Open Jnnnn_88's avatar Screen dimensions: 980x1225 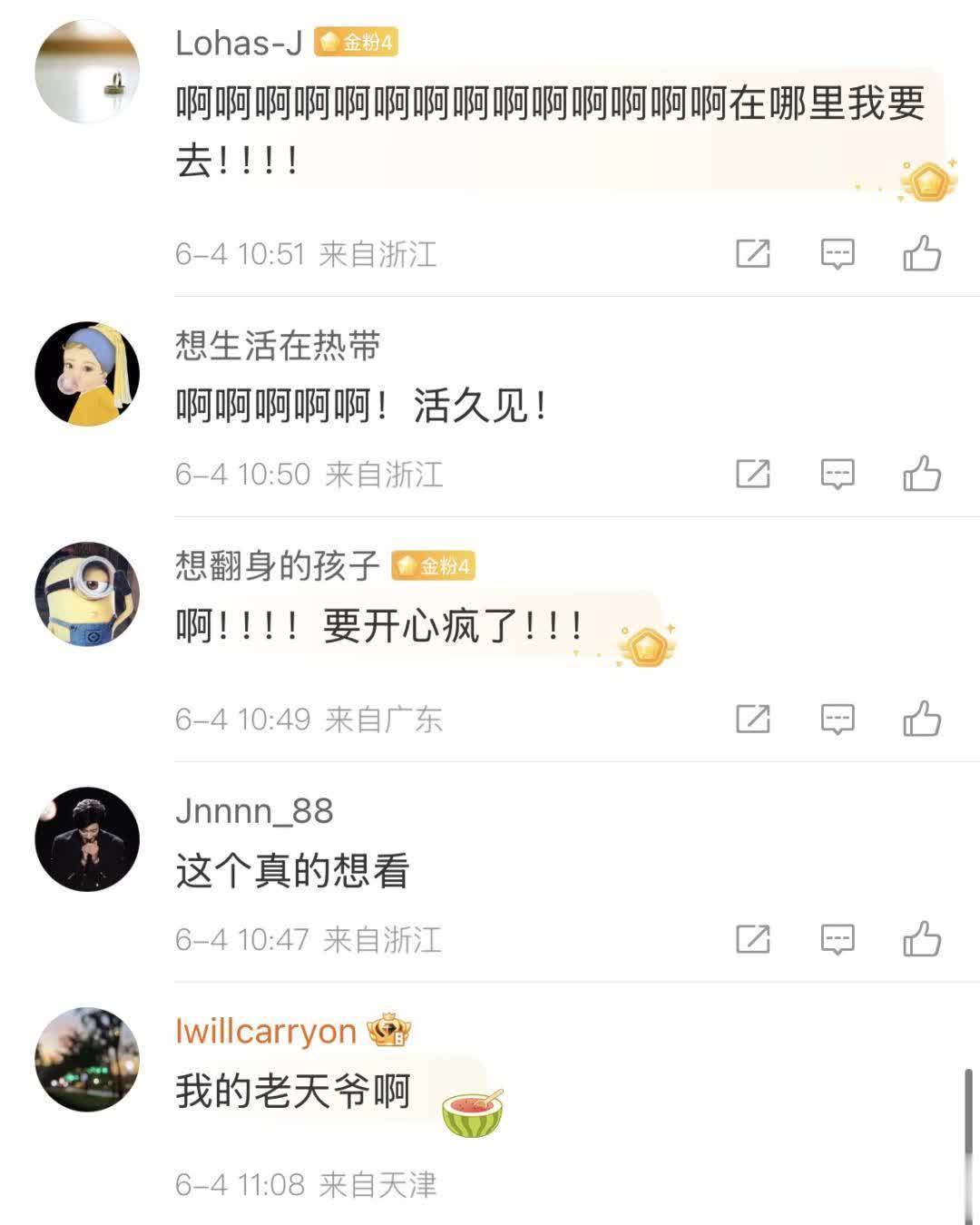(87, 838)
